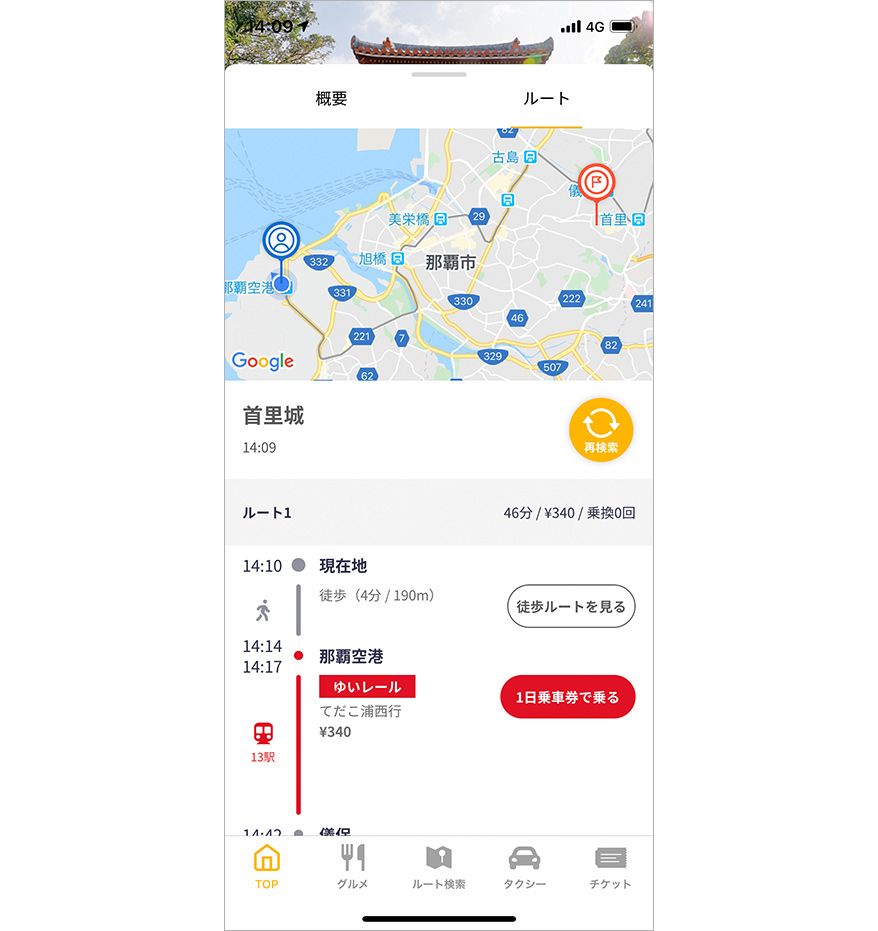Open the チケット tab
878x931 pixels.
(x=610, y=867)
